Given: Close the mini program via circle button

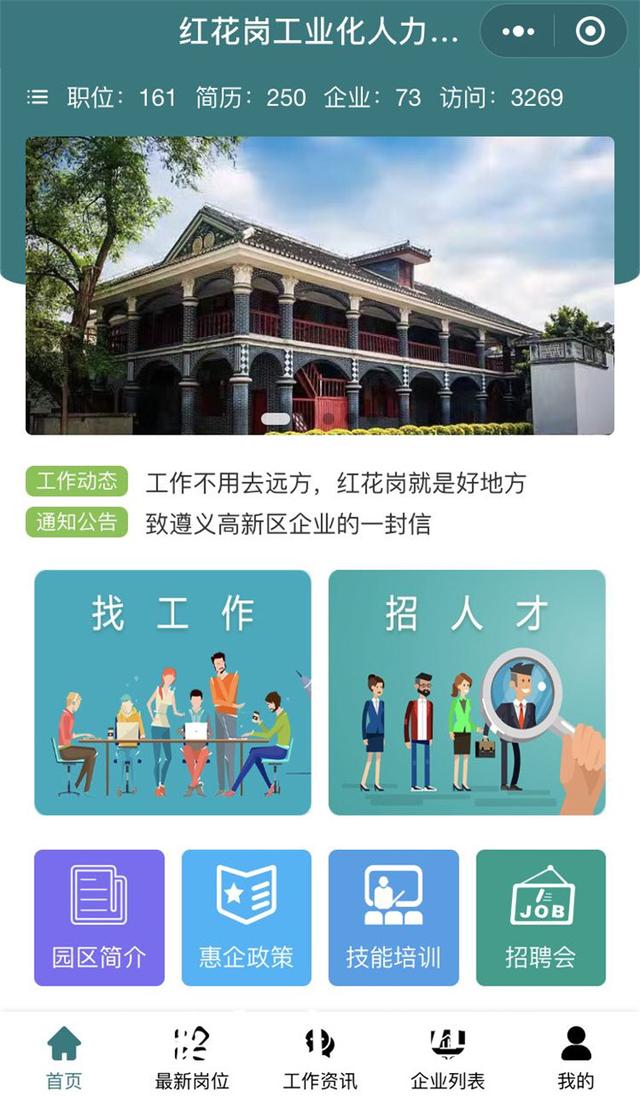Looking at the screenshot, I should click(x=590, y=32).
